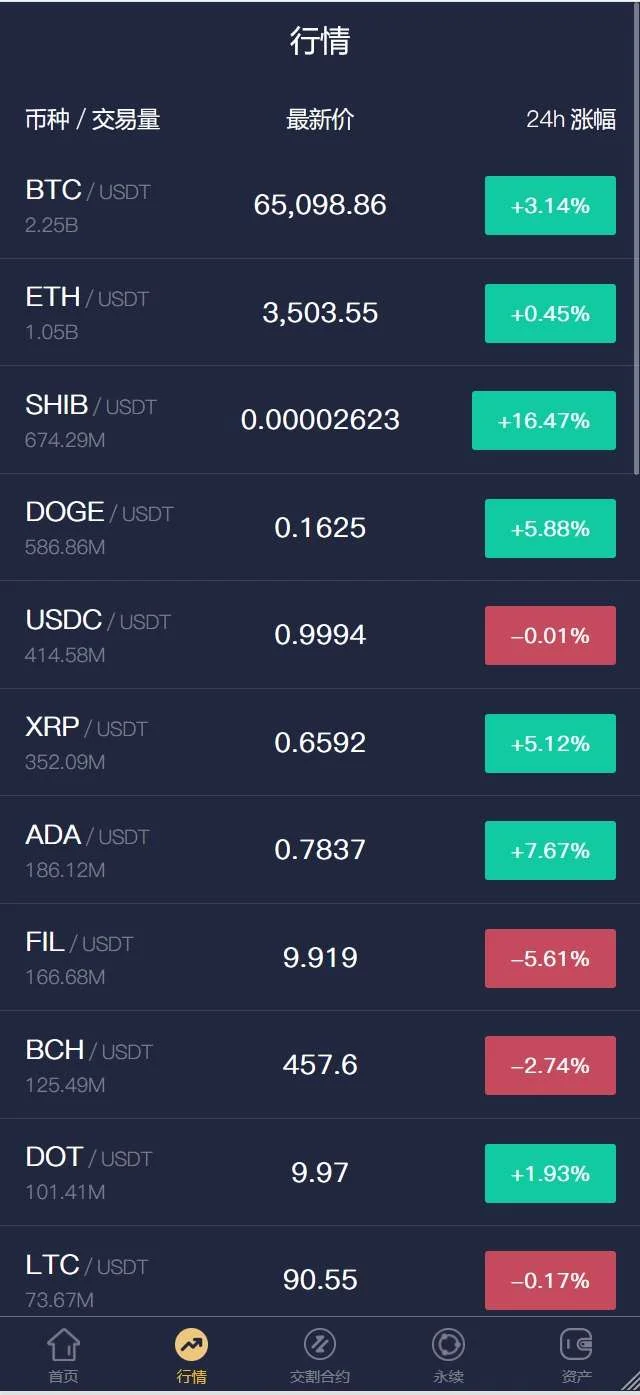Open the USDC/USDT market row

click(320, 635)
